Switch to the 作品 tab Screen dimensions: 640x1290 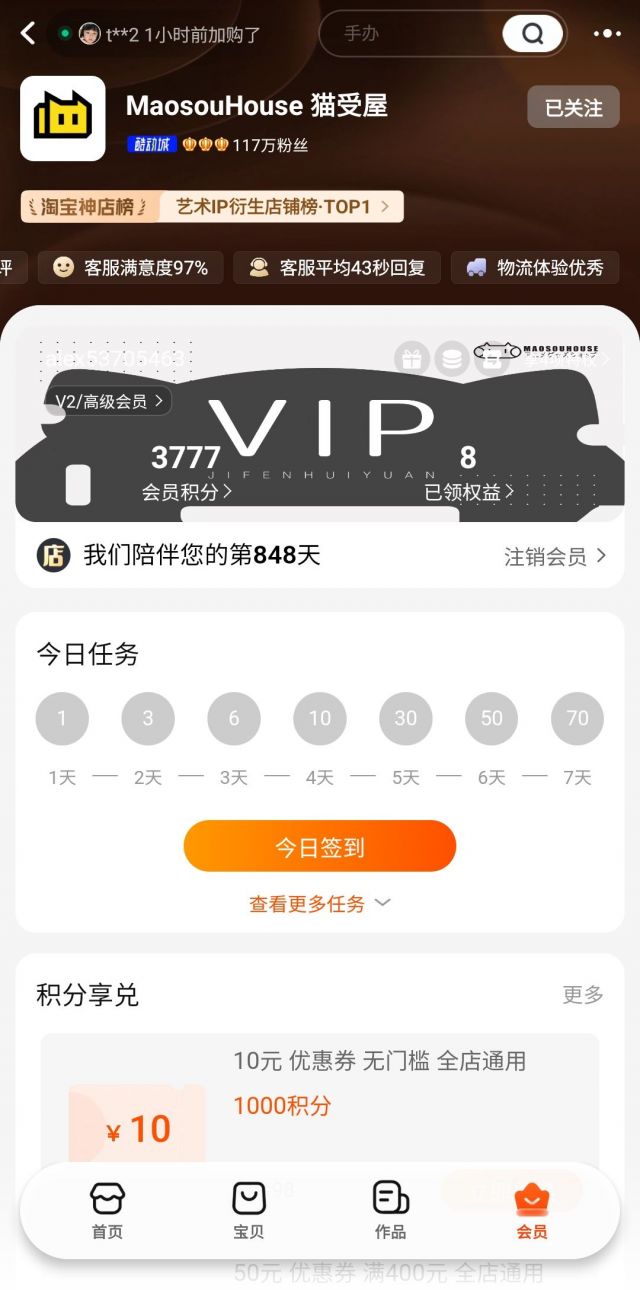click(x=390, y=1209)
